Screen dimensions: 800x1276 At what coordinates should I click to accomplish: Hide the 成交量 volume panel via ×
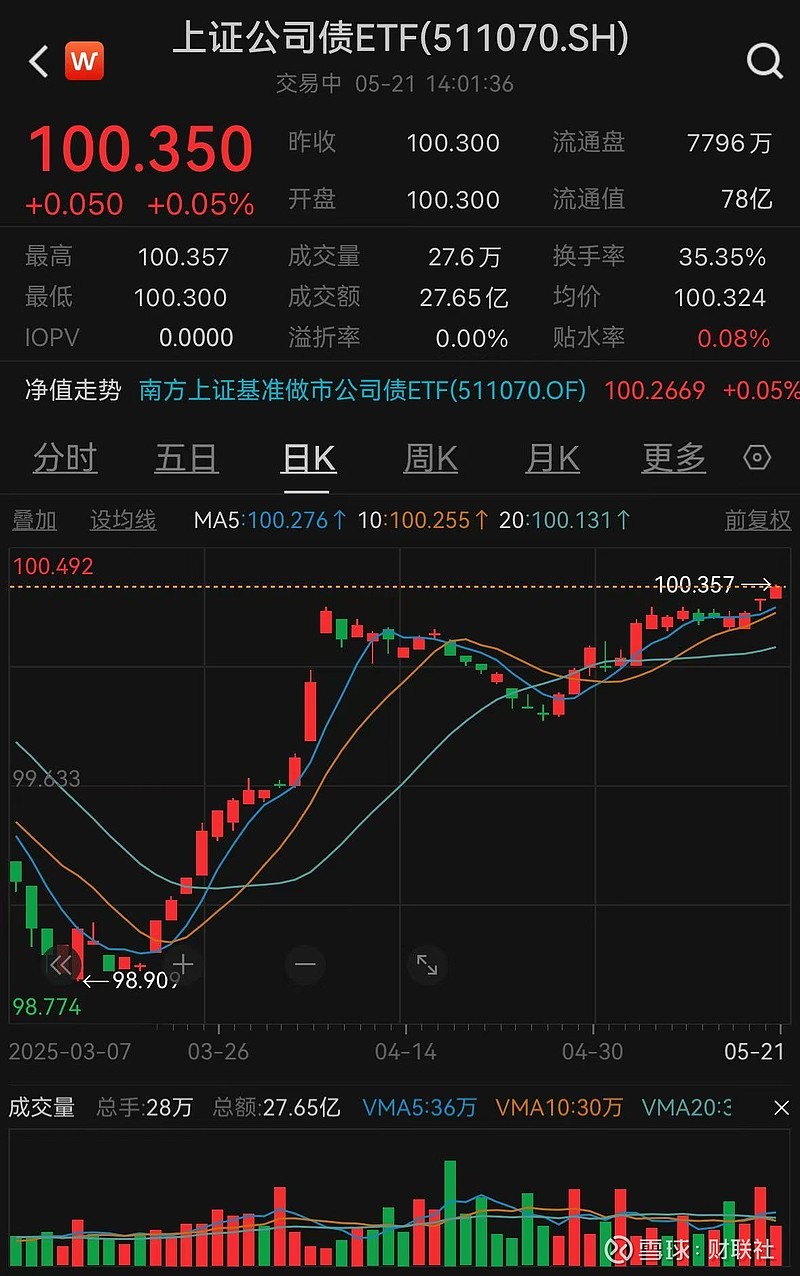(x=782, y=1108)
